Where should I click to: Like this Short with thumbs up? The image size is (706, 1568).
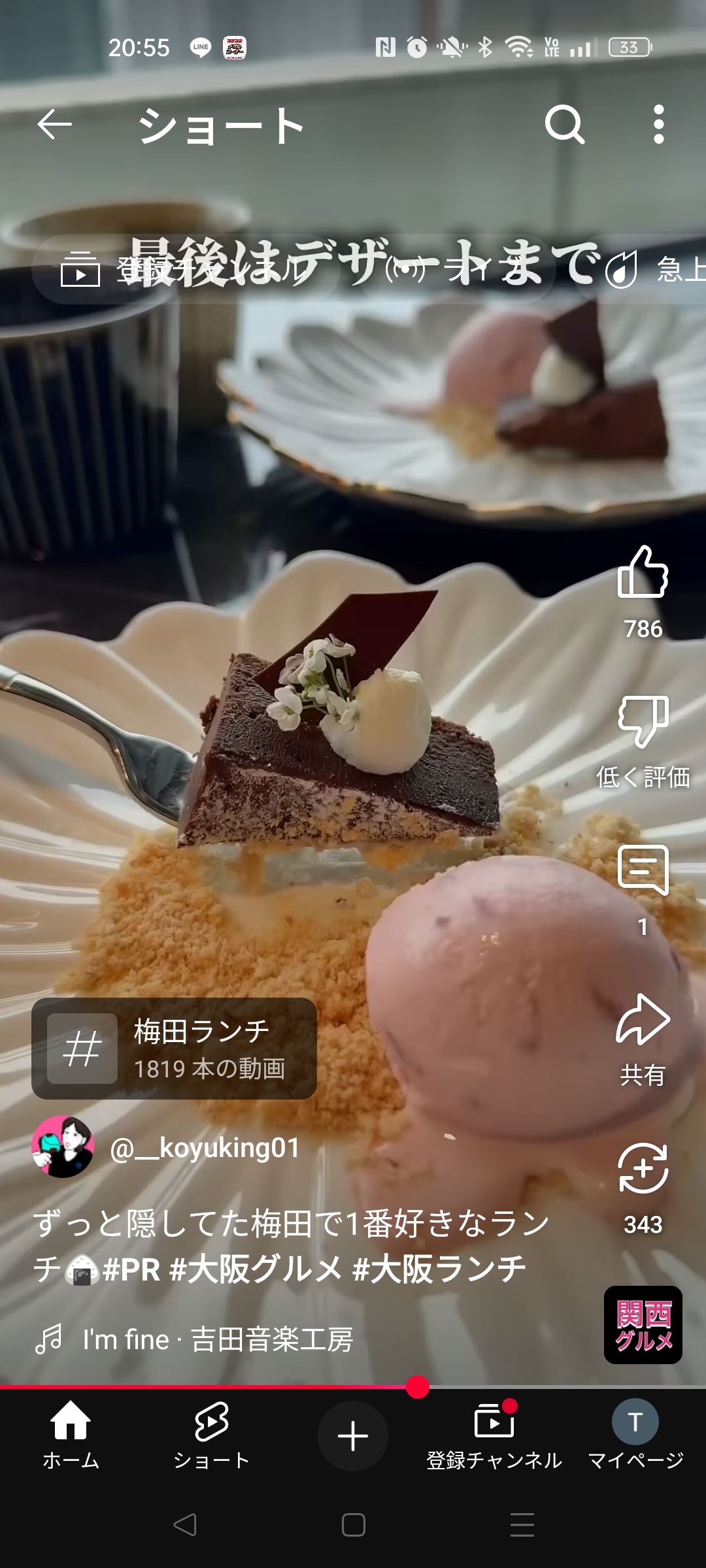(643, 573)
